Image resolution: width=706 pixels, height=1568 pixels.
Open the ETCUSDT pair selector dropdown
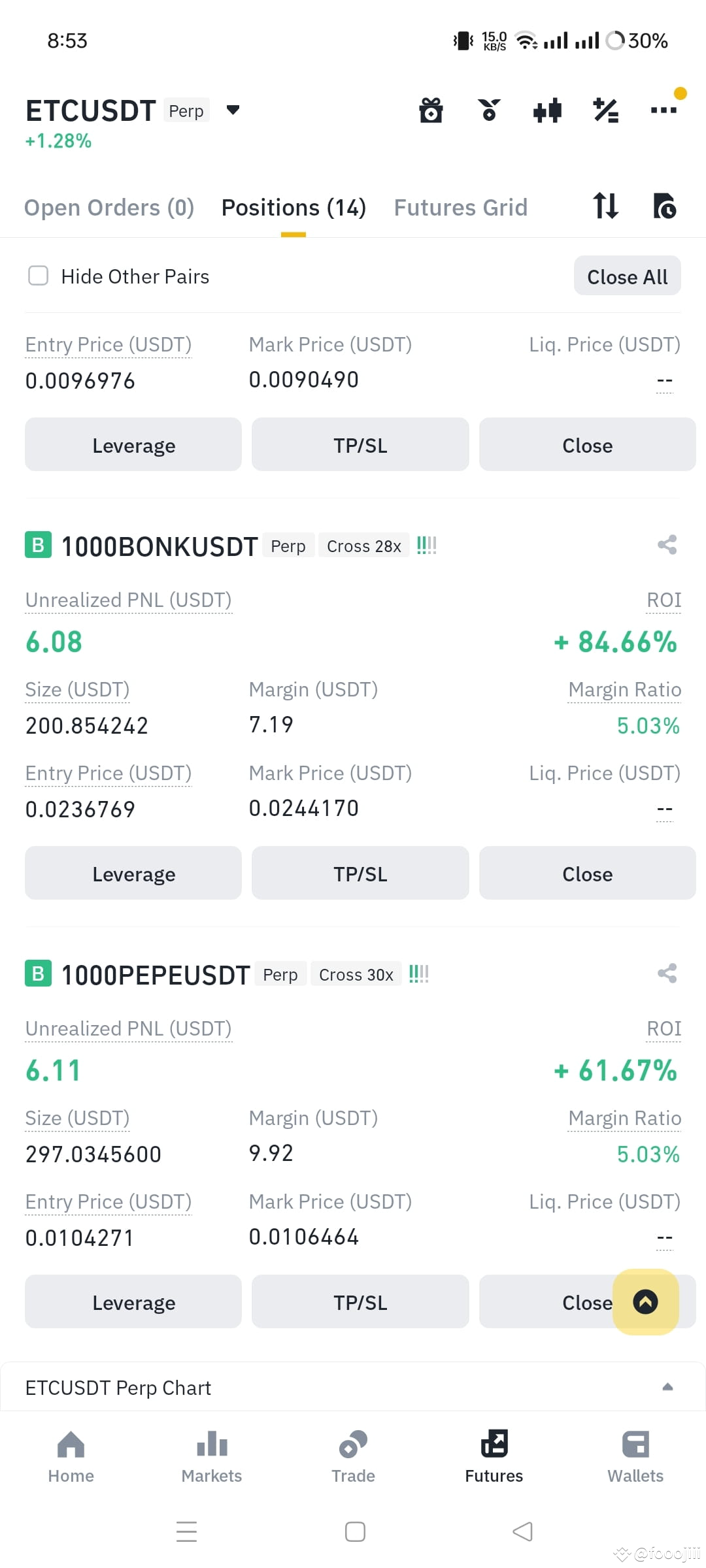tap(233, 110)
